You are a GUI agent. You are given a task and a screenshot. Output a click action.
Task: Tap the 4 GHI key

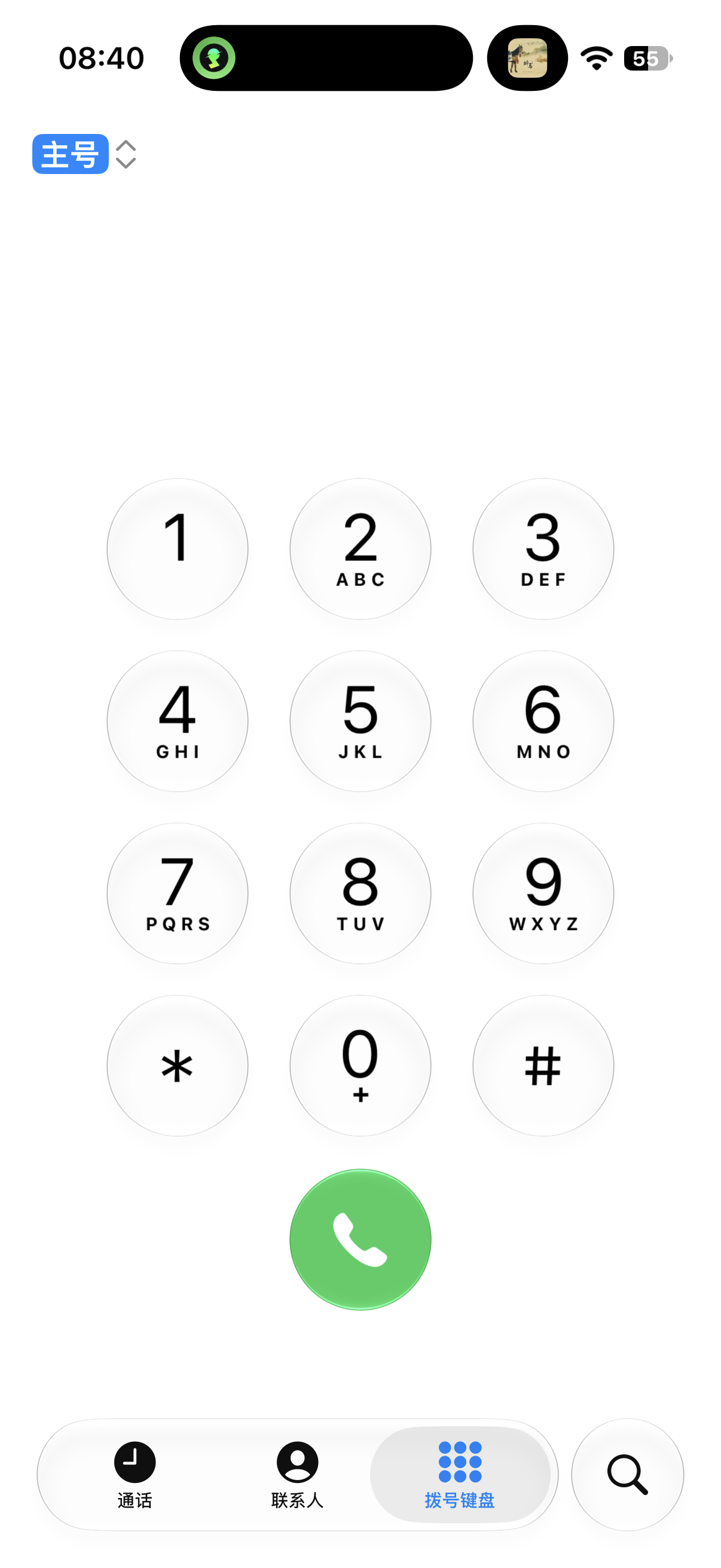178,721
